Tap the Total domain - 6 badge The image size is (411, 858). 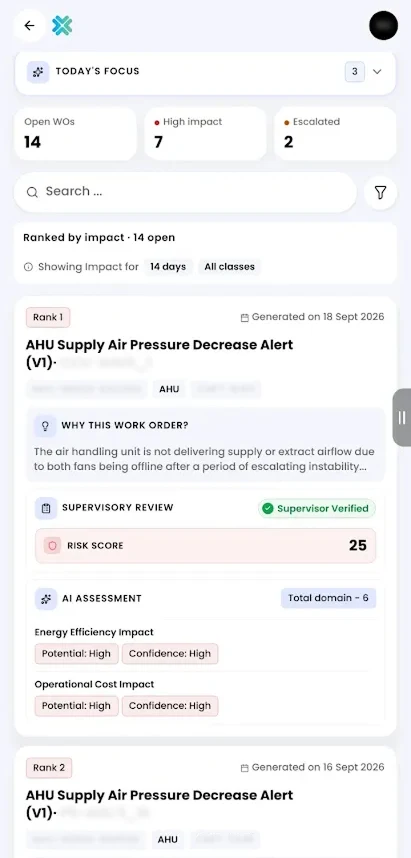point(328,598)
